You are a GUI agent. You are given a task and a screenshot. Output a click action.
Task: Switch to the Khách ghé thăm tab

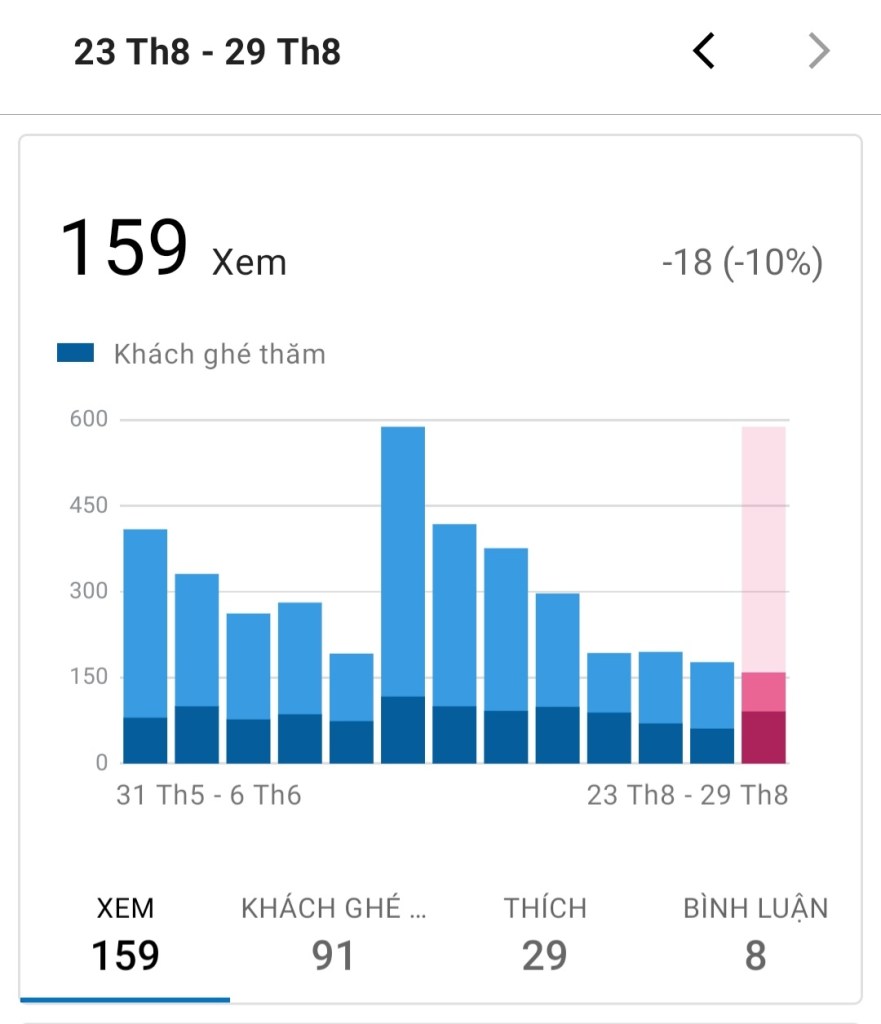point(333,934)
